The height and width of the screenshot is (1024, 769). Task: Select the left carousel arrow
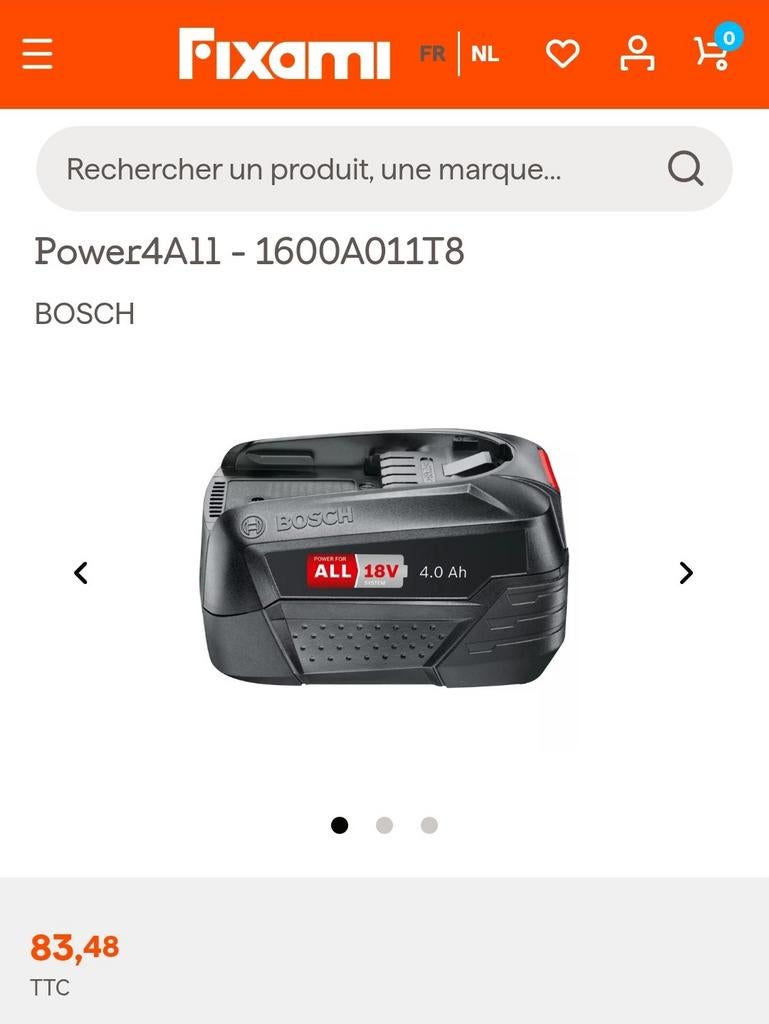tap(80, 573)
